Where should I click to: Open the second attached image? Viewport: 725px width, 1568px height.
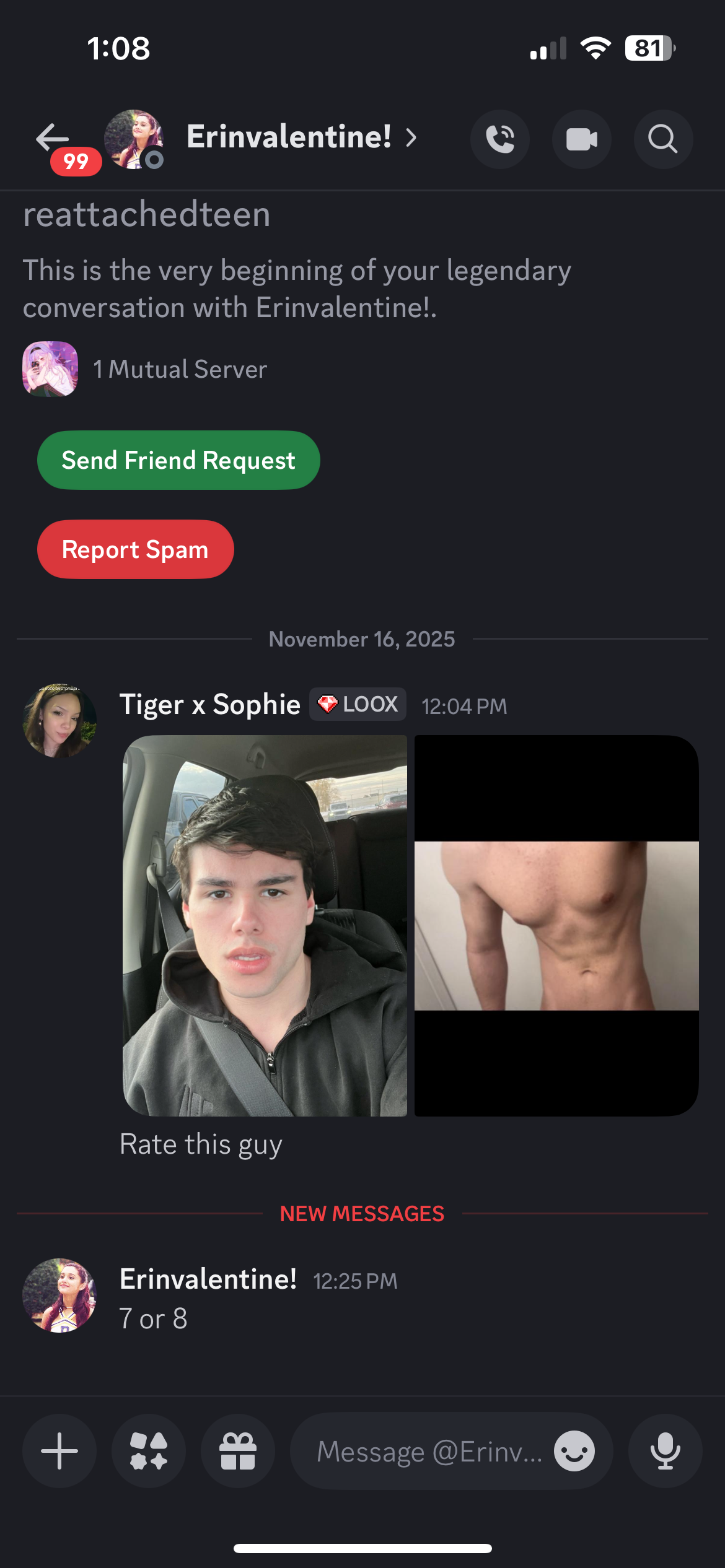pyautogui.click(x=556, y=925)
